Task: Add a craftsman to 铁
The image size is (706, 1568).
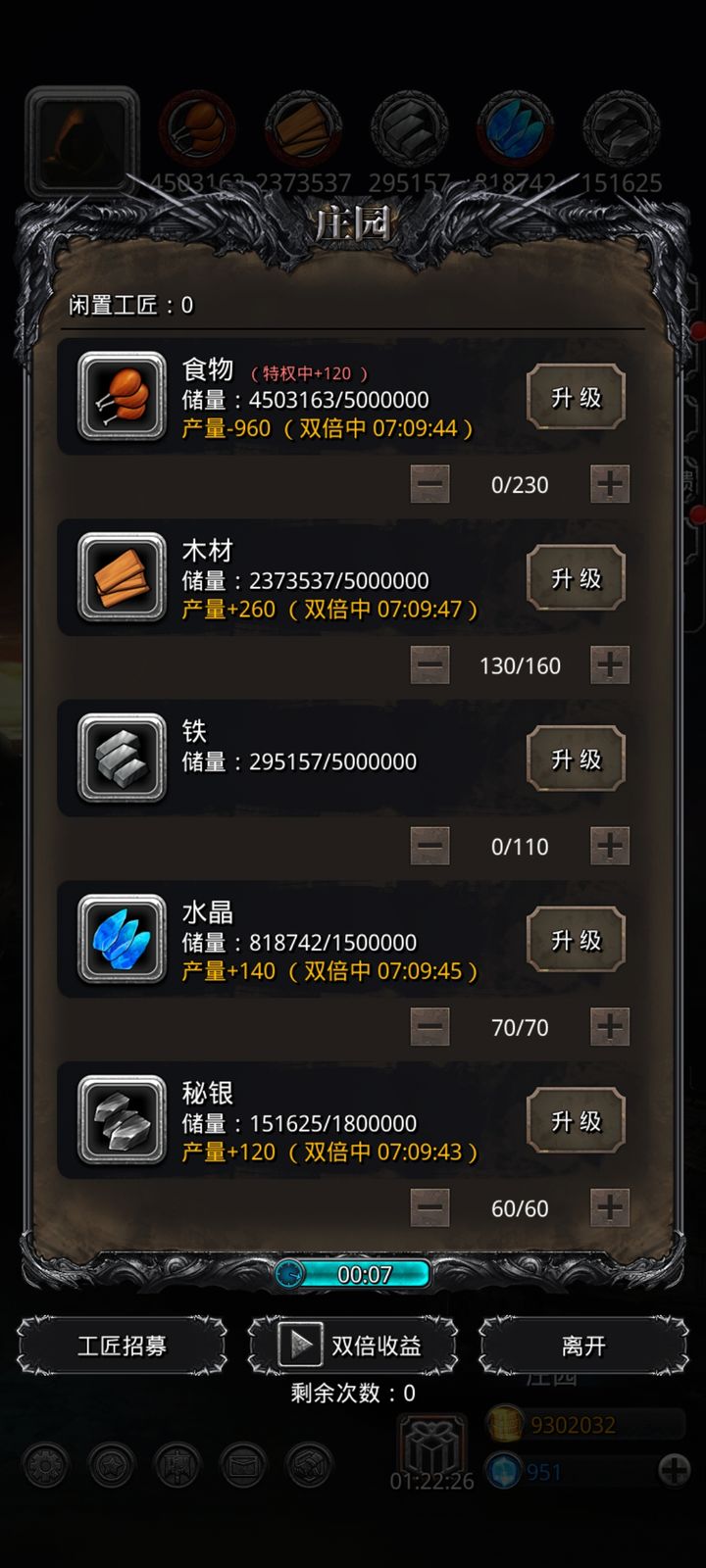Action: click(609, 846)
